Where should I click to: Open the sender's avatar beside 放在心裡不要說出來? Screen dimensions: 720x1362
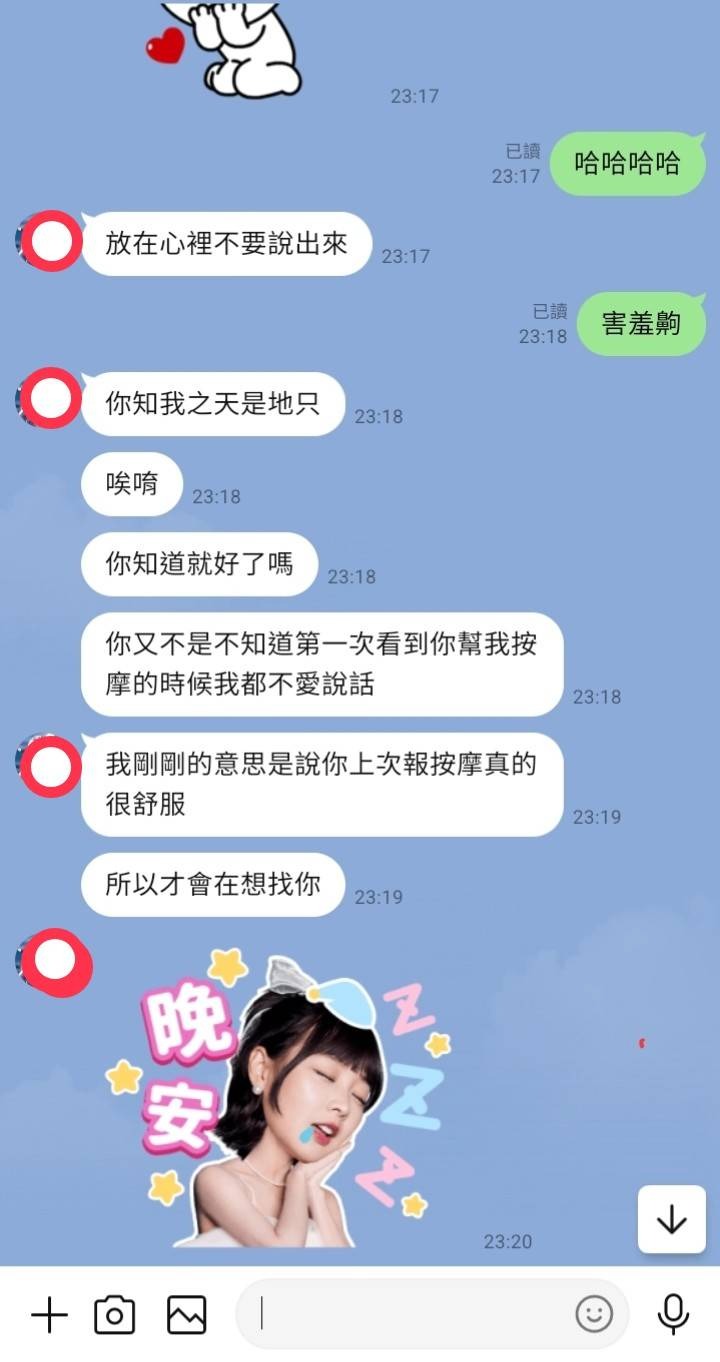[x=50, y=241]
